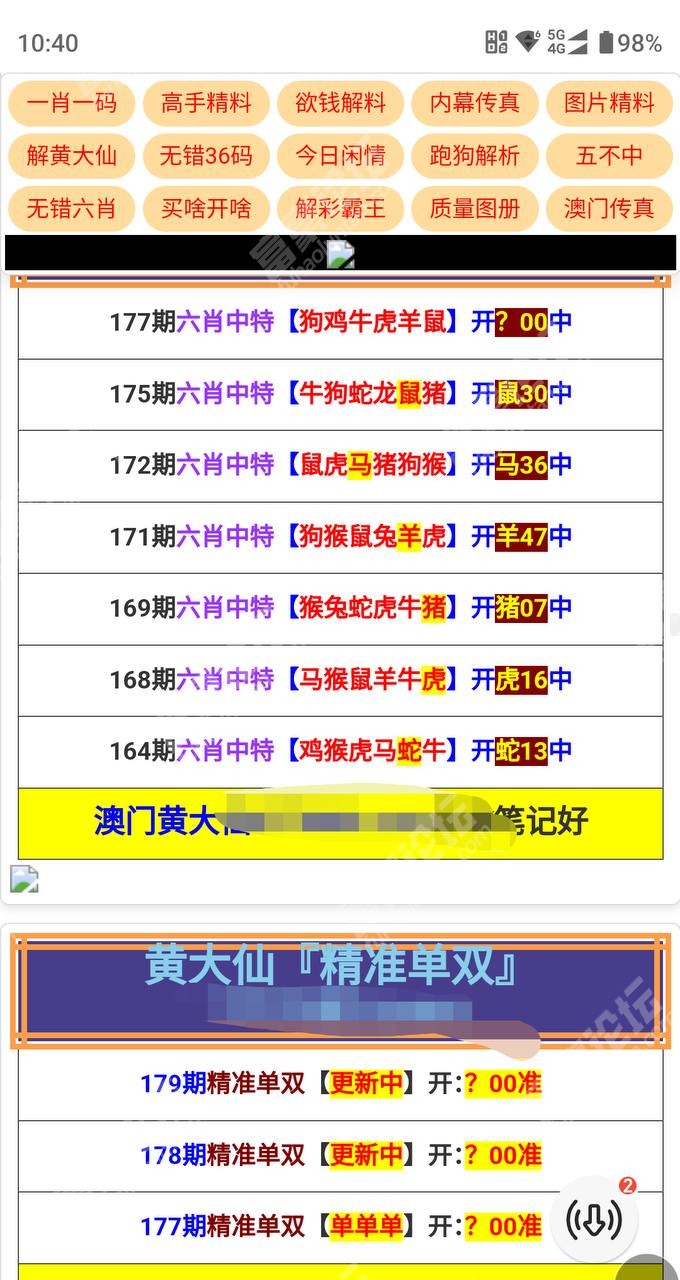Tap the 欲钱解料 chip
This screenshot has width=680, height=1280.
pos(341,102)
